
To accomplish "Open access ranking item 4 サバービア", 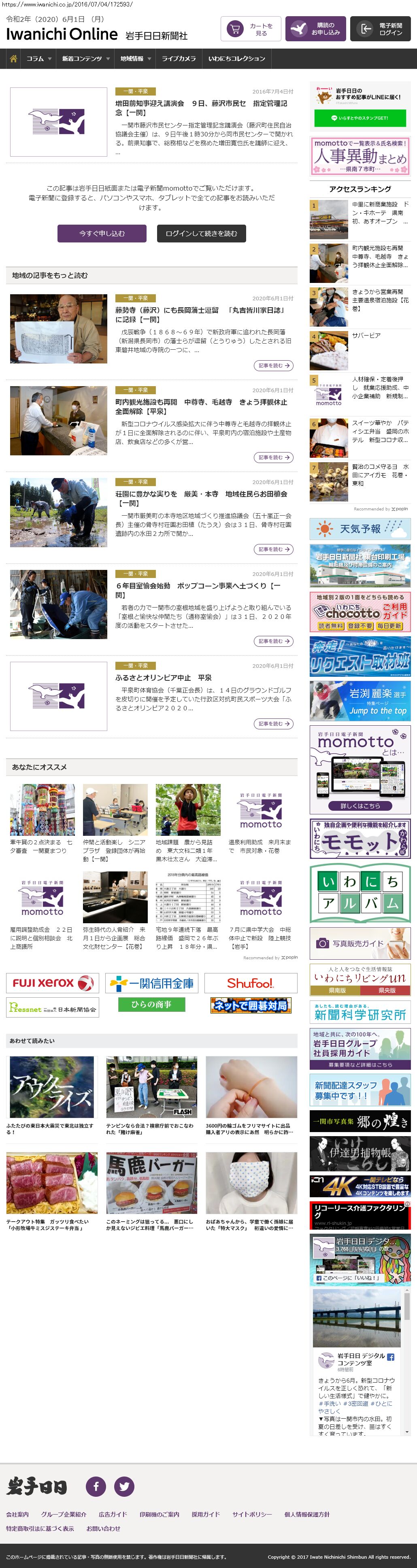I will coord(366,336).
